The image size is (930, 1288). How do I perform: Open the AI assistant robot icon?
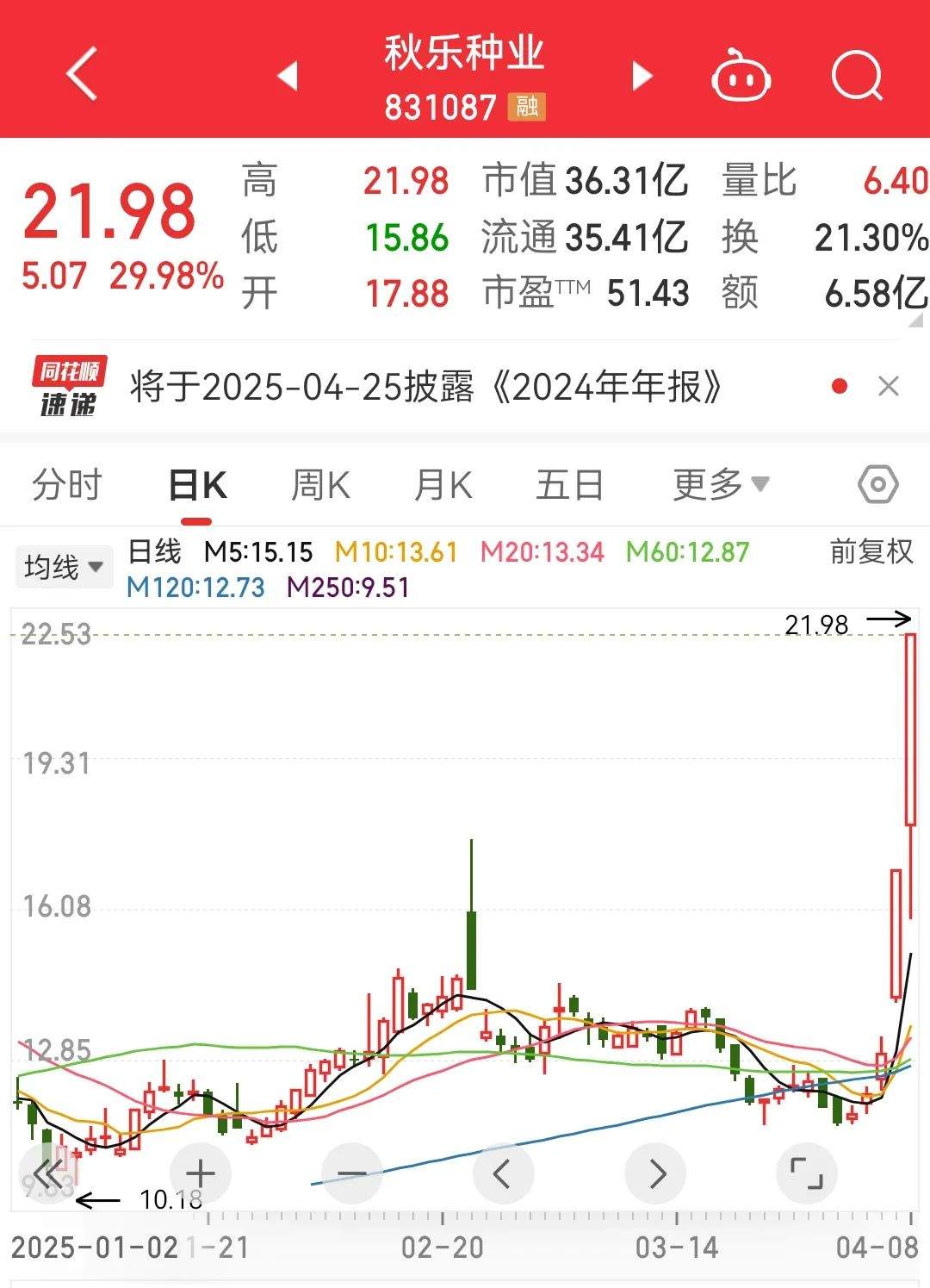pyautogui.click(x=742, y=78)
